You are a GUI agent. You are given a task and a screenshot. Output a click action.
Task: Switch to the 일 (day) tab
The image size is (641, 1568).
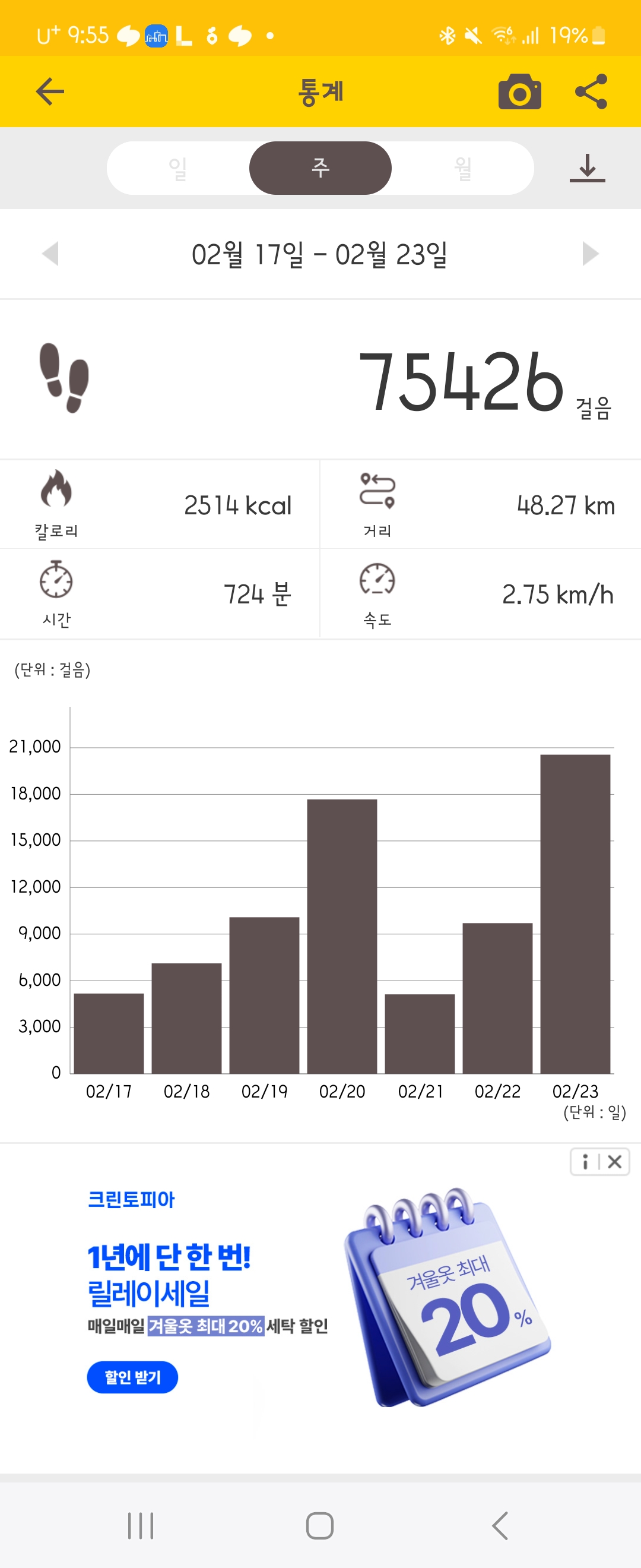[x=177, y=168]
